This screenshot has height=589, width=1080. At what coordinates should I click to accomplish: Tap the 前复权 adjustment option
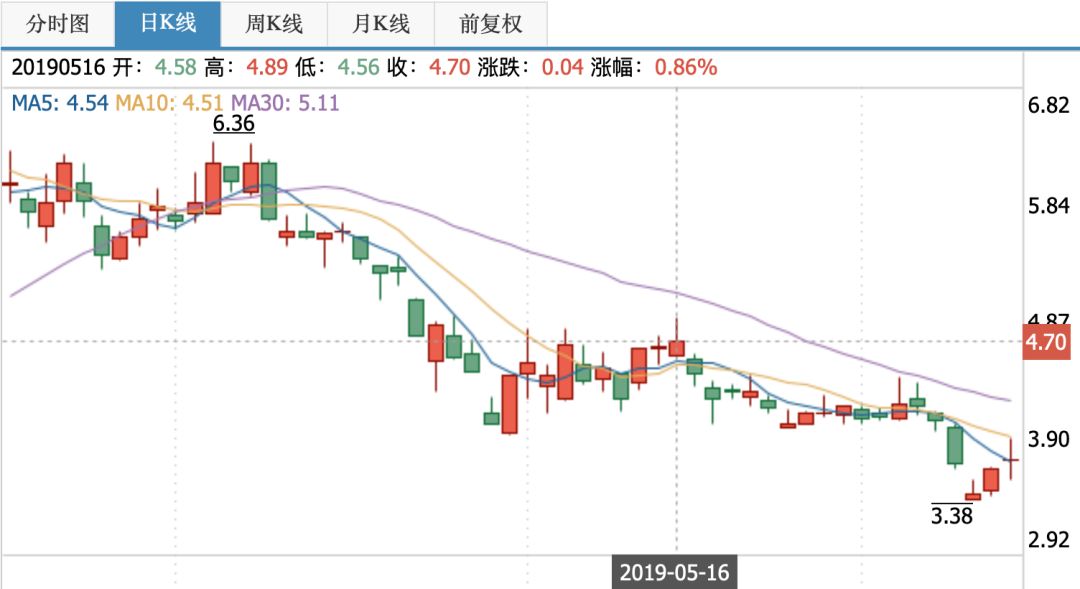click(x=491, y=24)
